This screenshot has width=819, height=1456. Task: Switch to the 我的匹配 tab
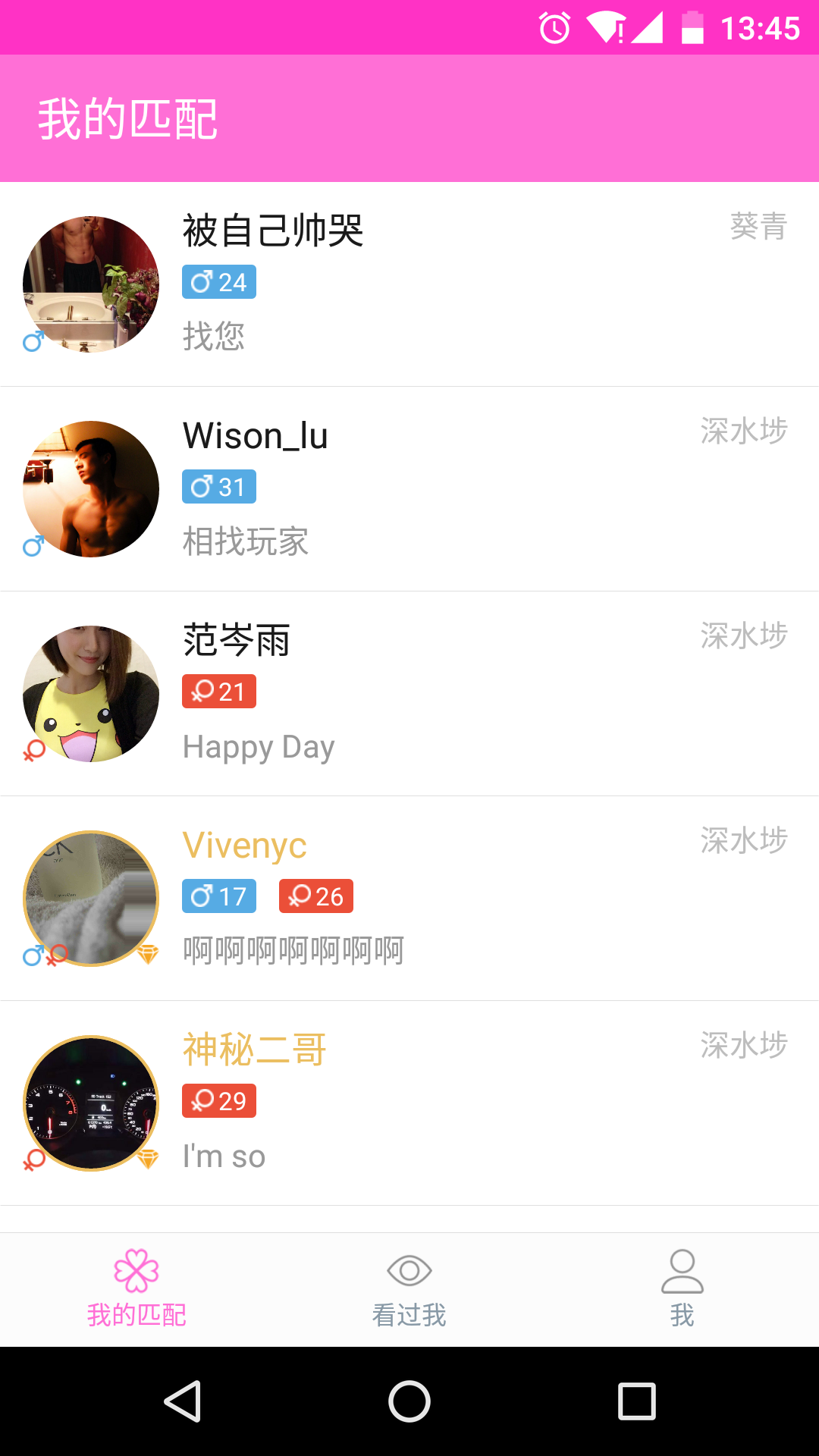coord(136,1289)
